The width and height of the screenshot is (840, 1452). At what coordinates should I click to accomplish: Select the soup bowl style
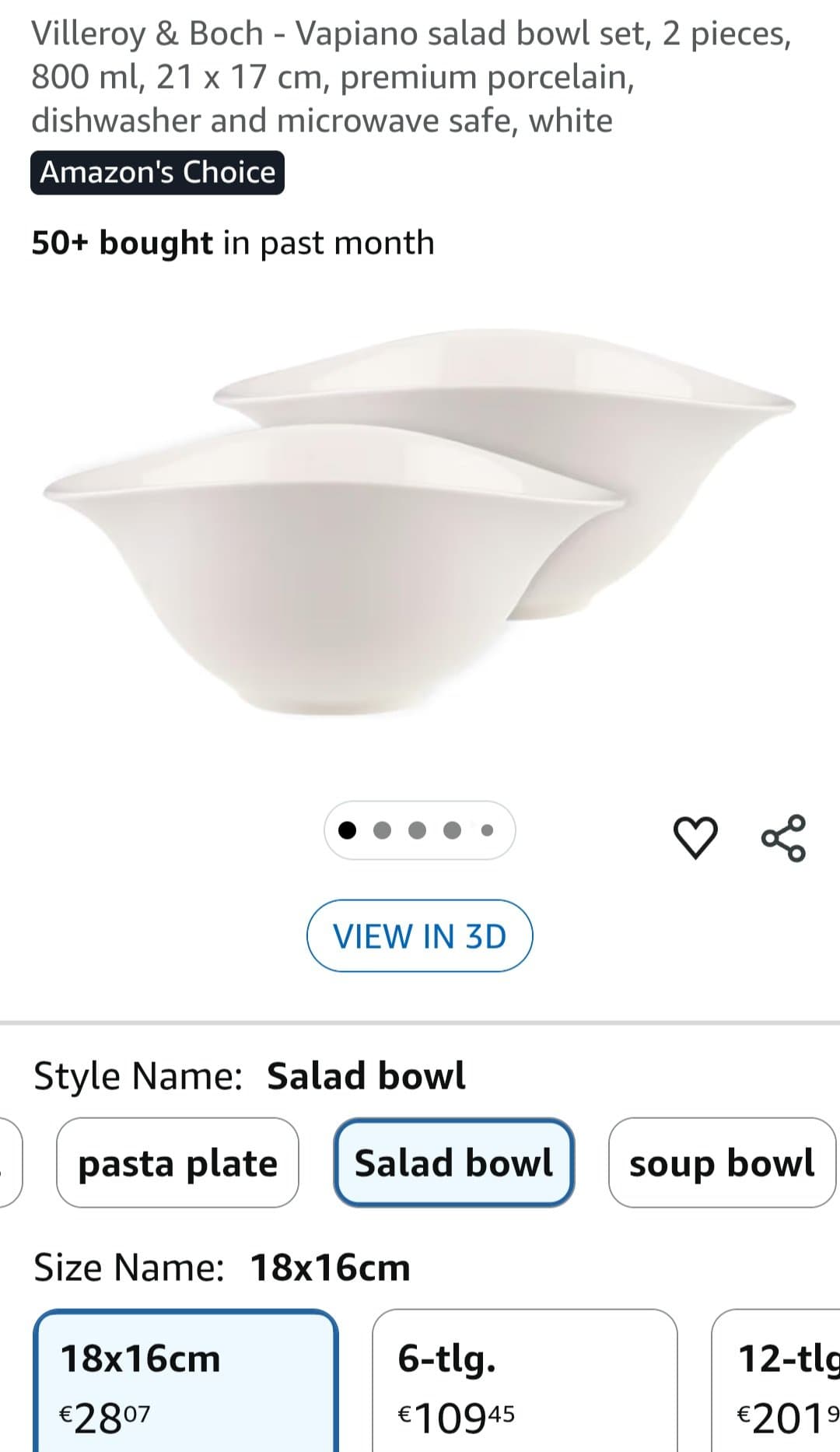[721, 1163]
